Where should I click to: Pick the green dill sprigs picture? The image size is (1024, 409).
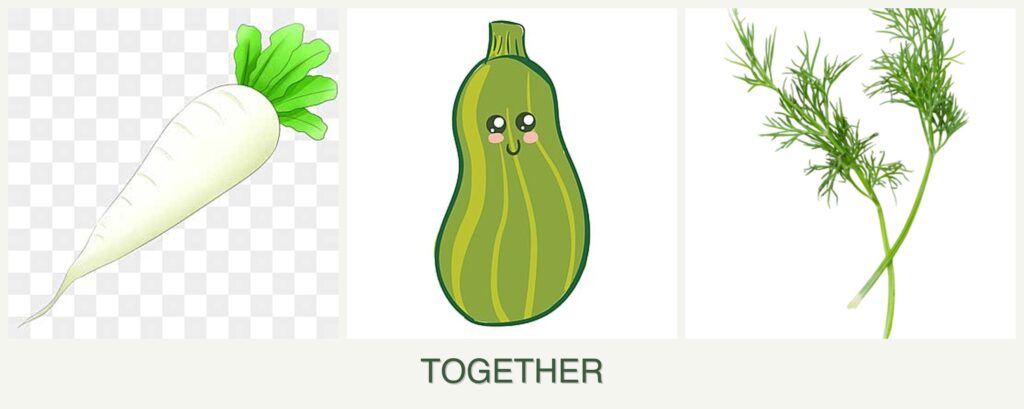click(849, 174)
